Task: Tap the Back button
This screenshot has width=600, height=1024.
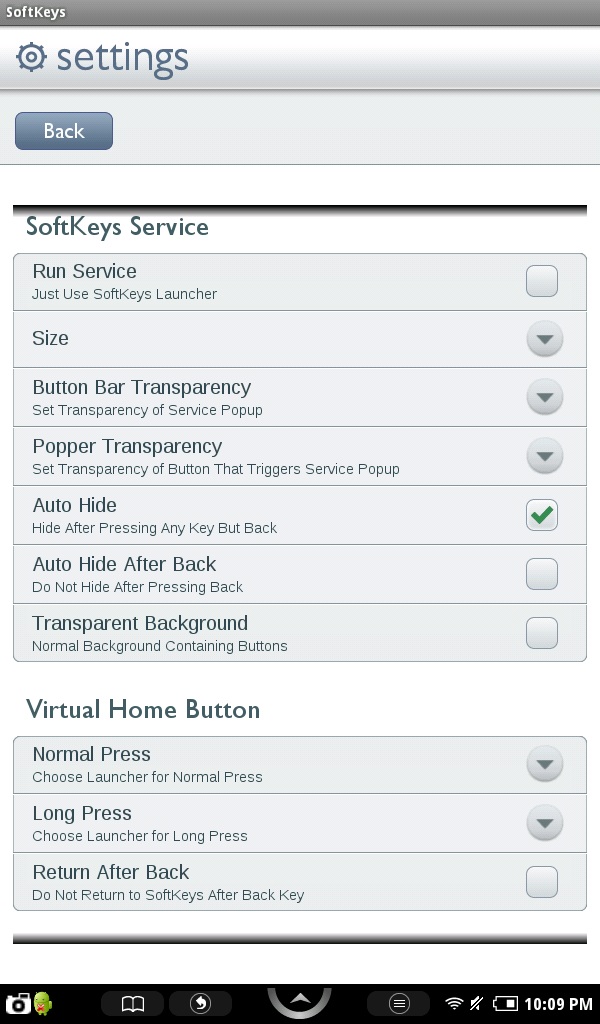Action: [x=64, y=131]
